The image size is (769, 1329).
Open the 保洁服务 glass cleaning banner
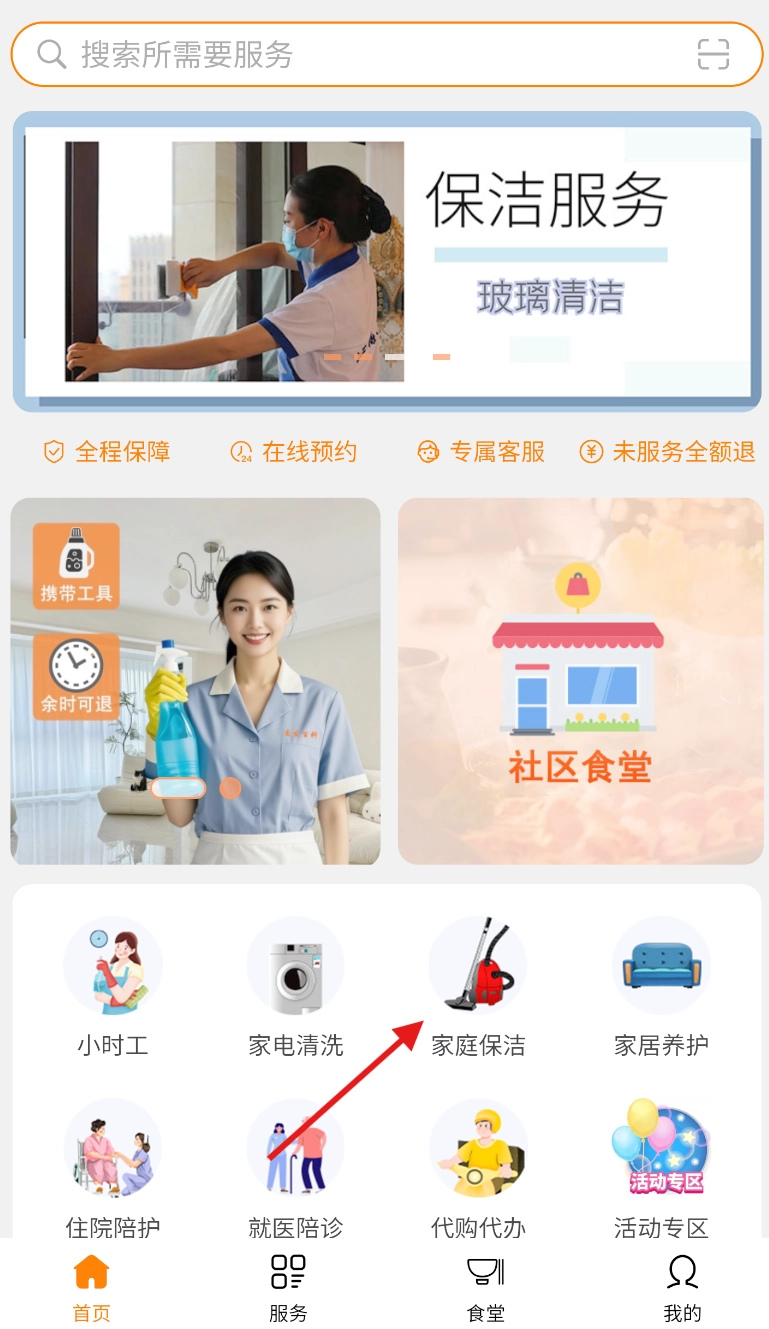click(x=386, y=261)
